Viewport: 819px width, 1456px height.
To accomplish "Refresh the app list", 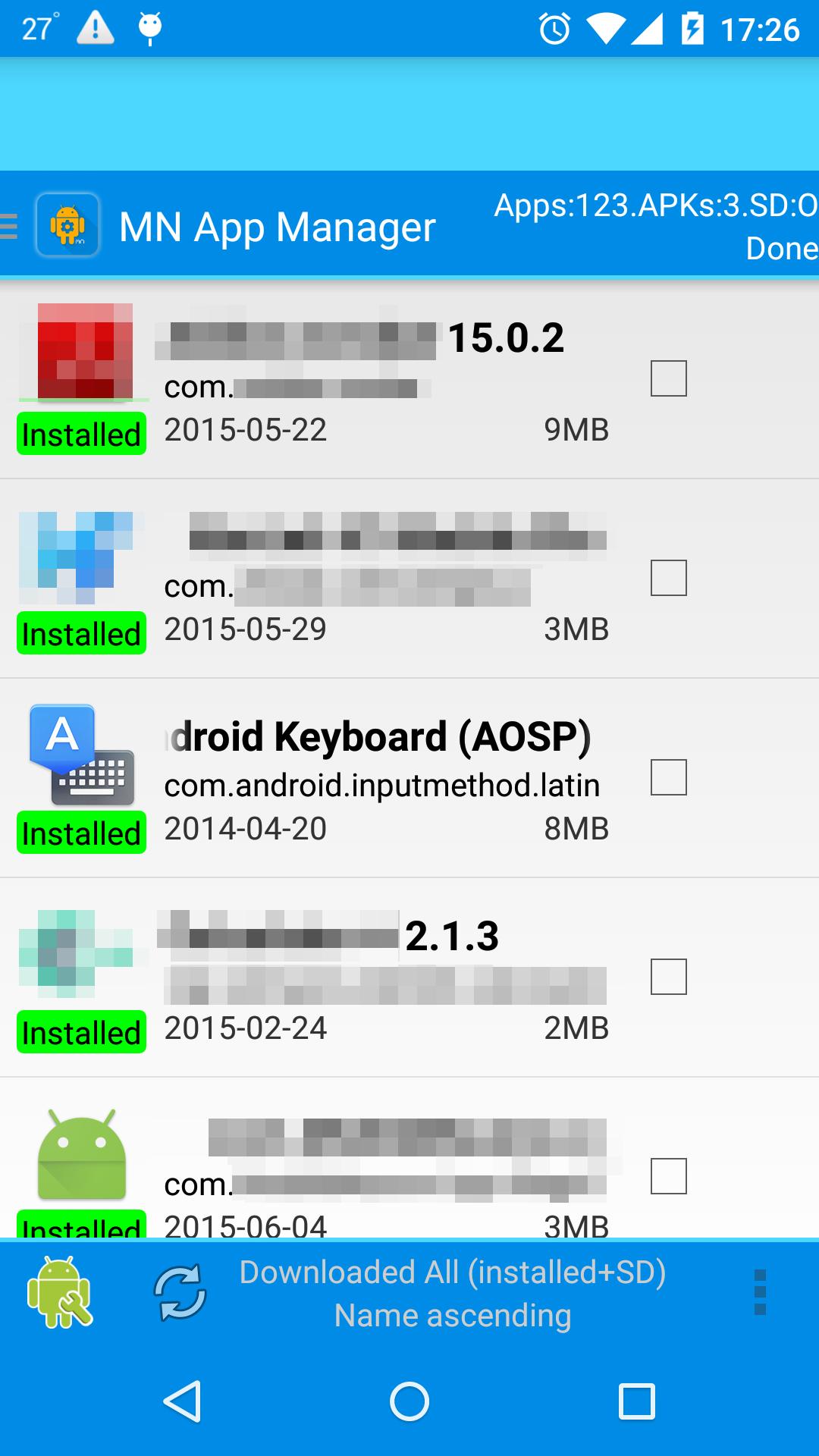I will tap(180, 1292).
